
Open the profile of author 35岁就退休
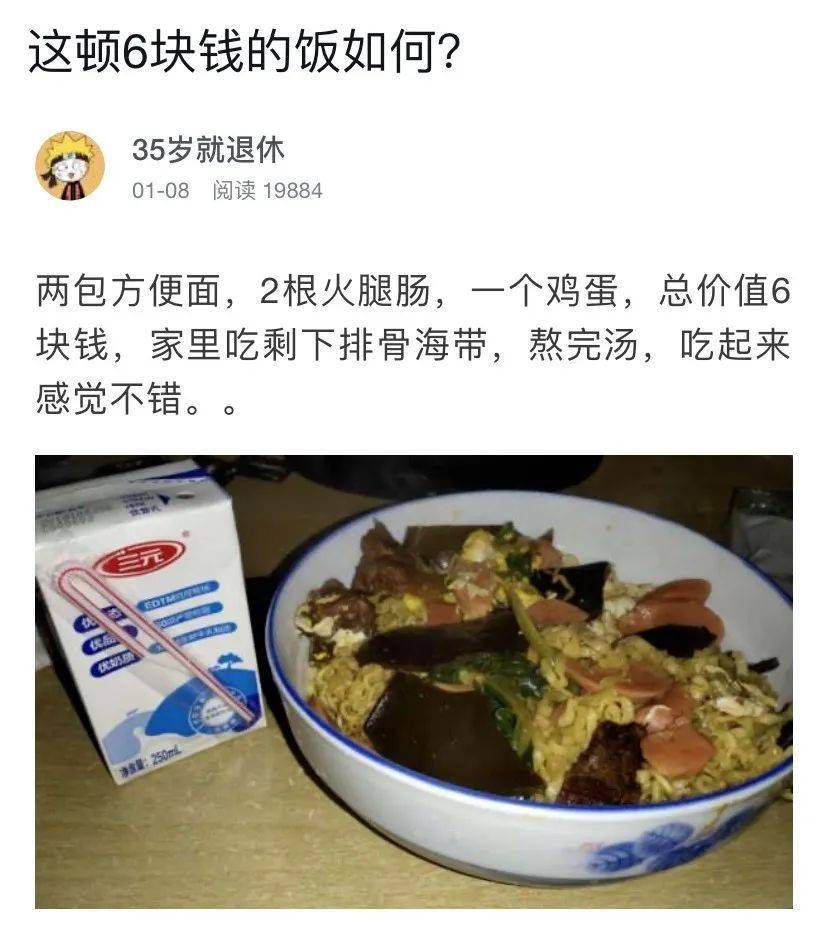tap(208, 150)
